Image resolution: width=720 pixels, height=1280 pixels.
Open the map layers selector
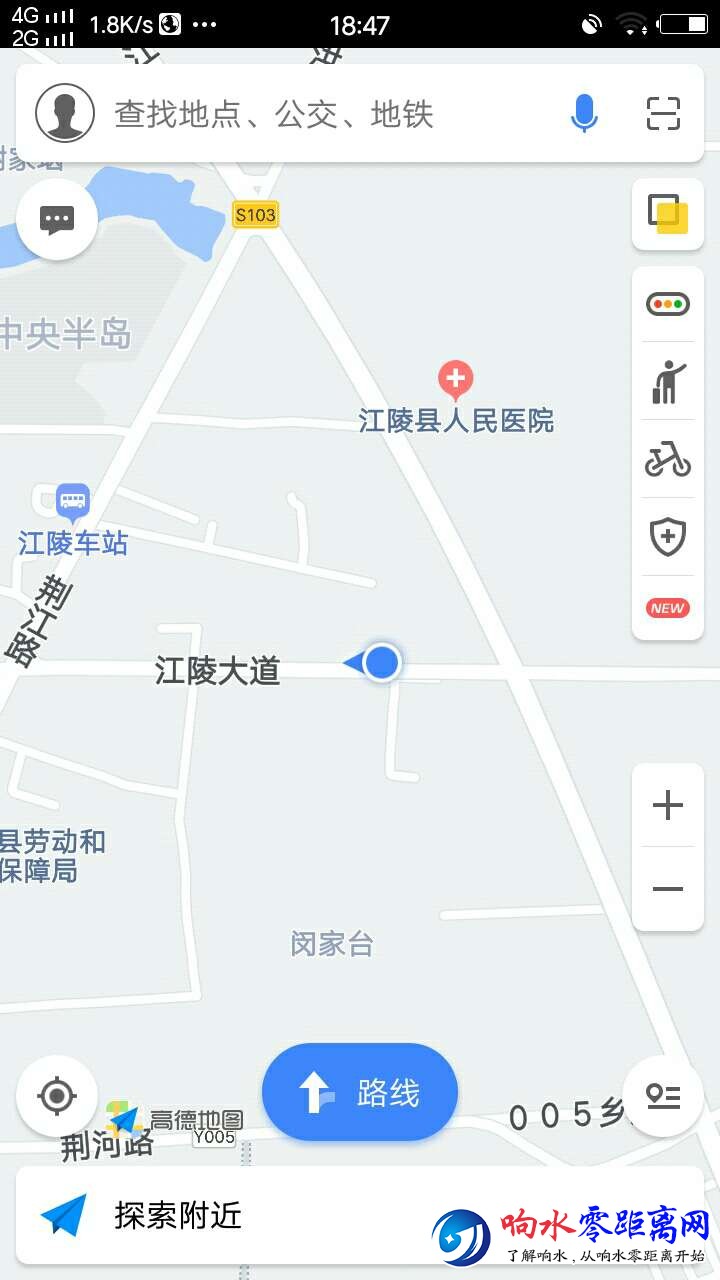click(667, 214)
